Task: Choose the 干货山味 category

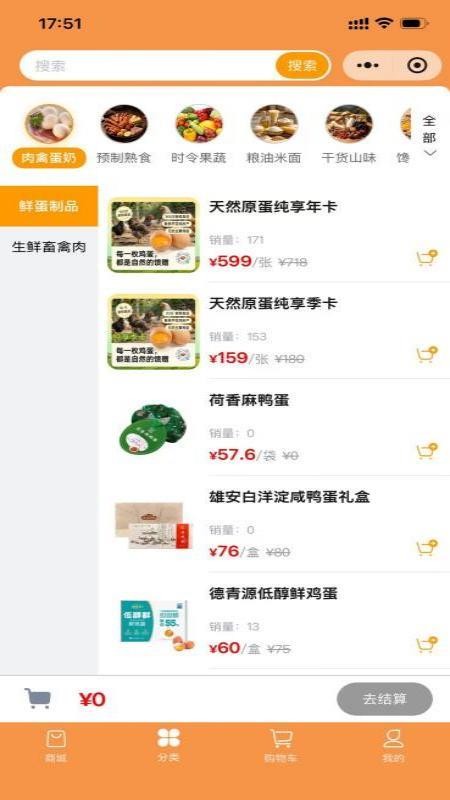Action: pos(349,135)
